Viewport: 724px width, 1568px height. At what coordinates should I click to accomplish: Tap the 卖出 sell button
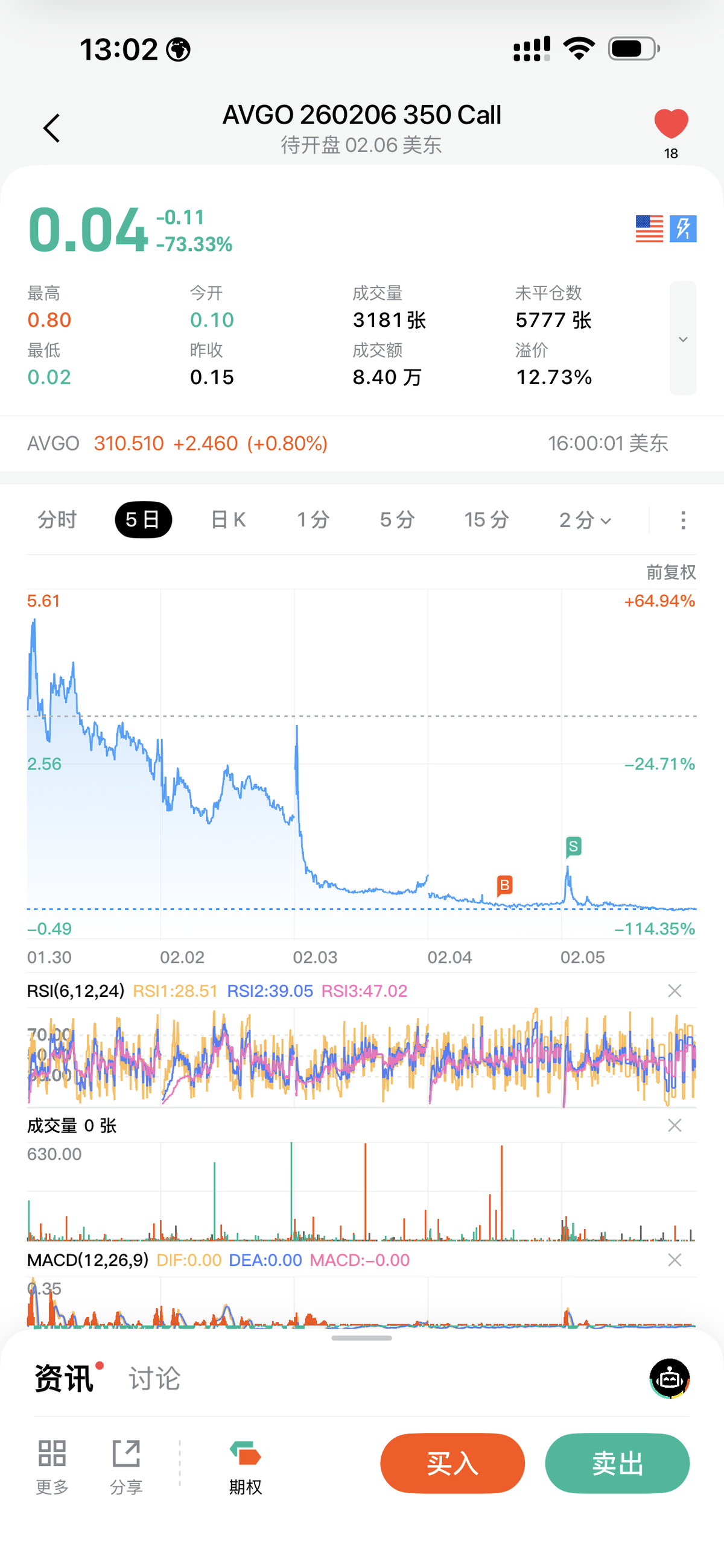[617, 1463]
